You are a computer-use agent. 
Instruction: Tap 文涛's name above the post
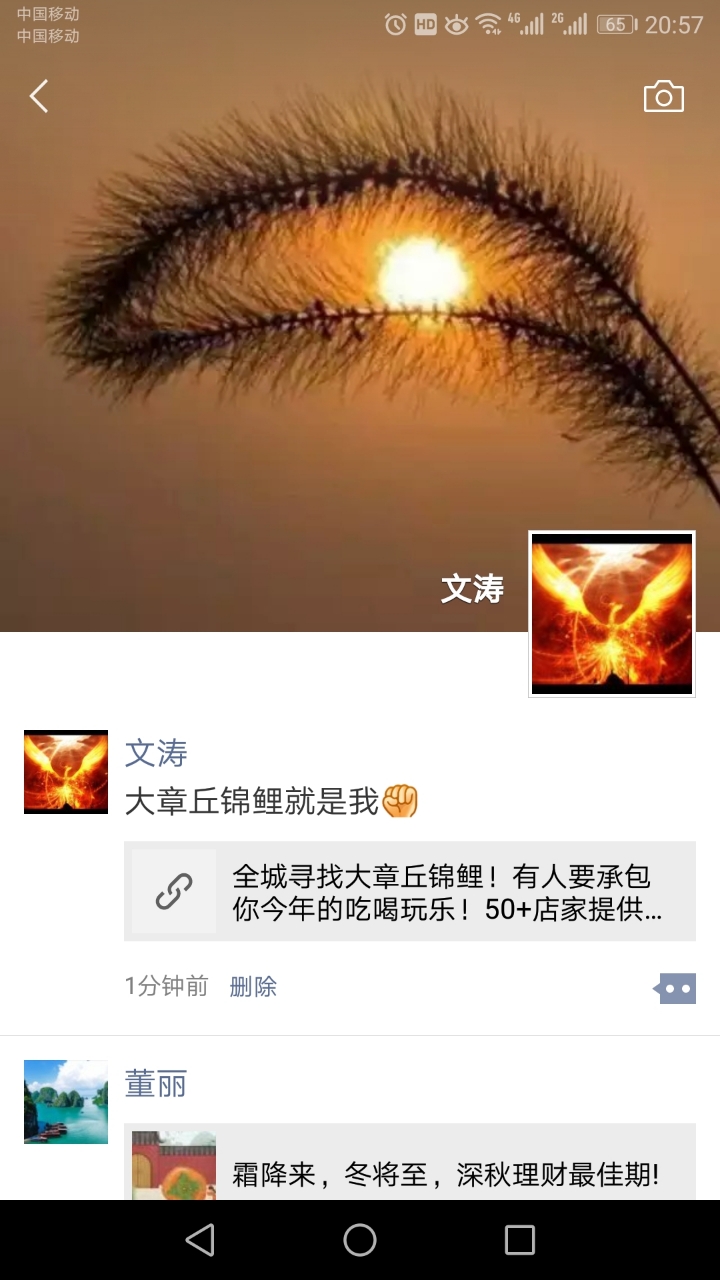click(x=156, y=753)
